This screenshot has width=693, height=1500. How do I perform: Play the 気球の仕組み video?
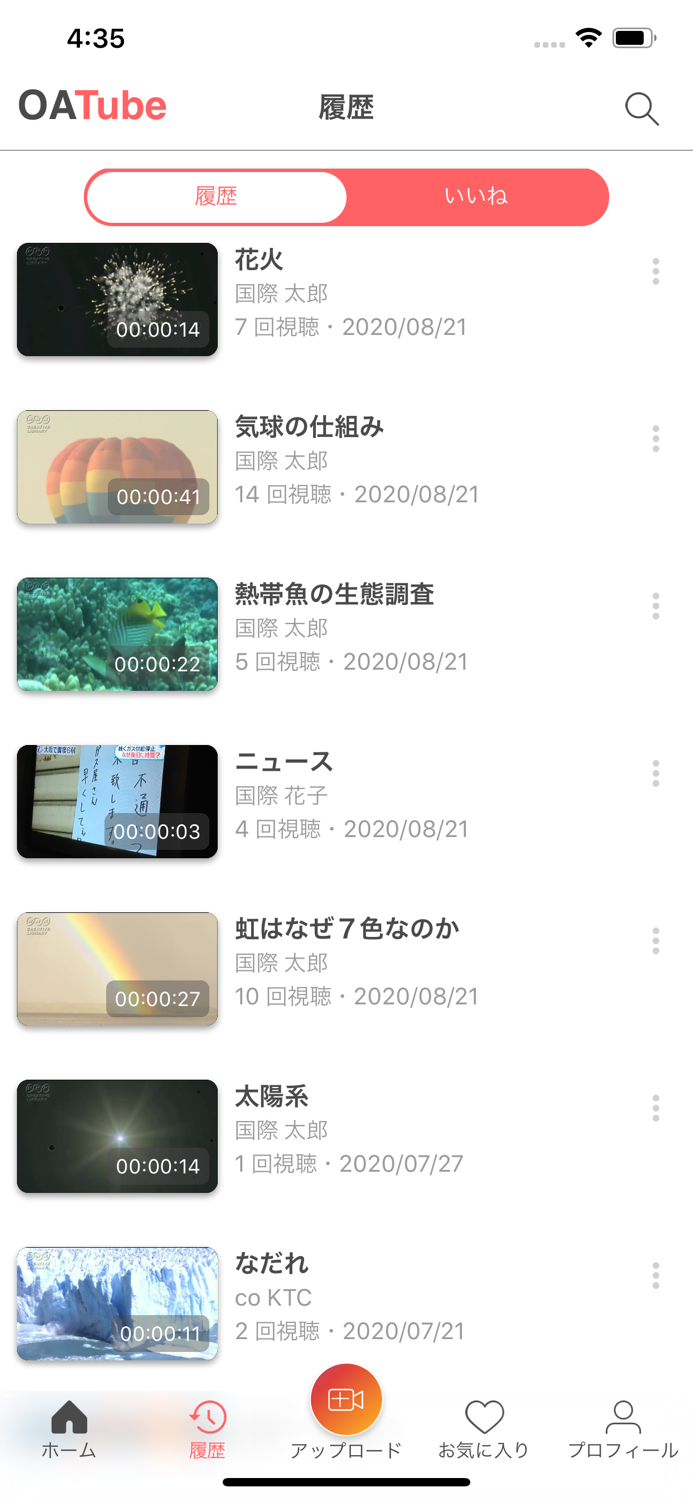pos(117,467)
